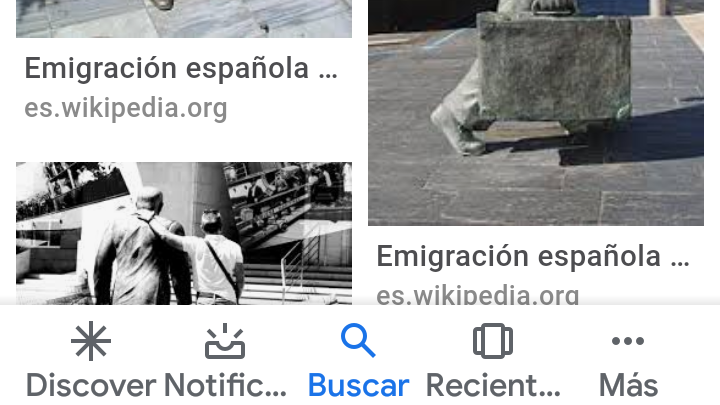
Task: Open the top-left Emigración española image result
Action: (x=184, y=70)
